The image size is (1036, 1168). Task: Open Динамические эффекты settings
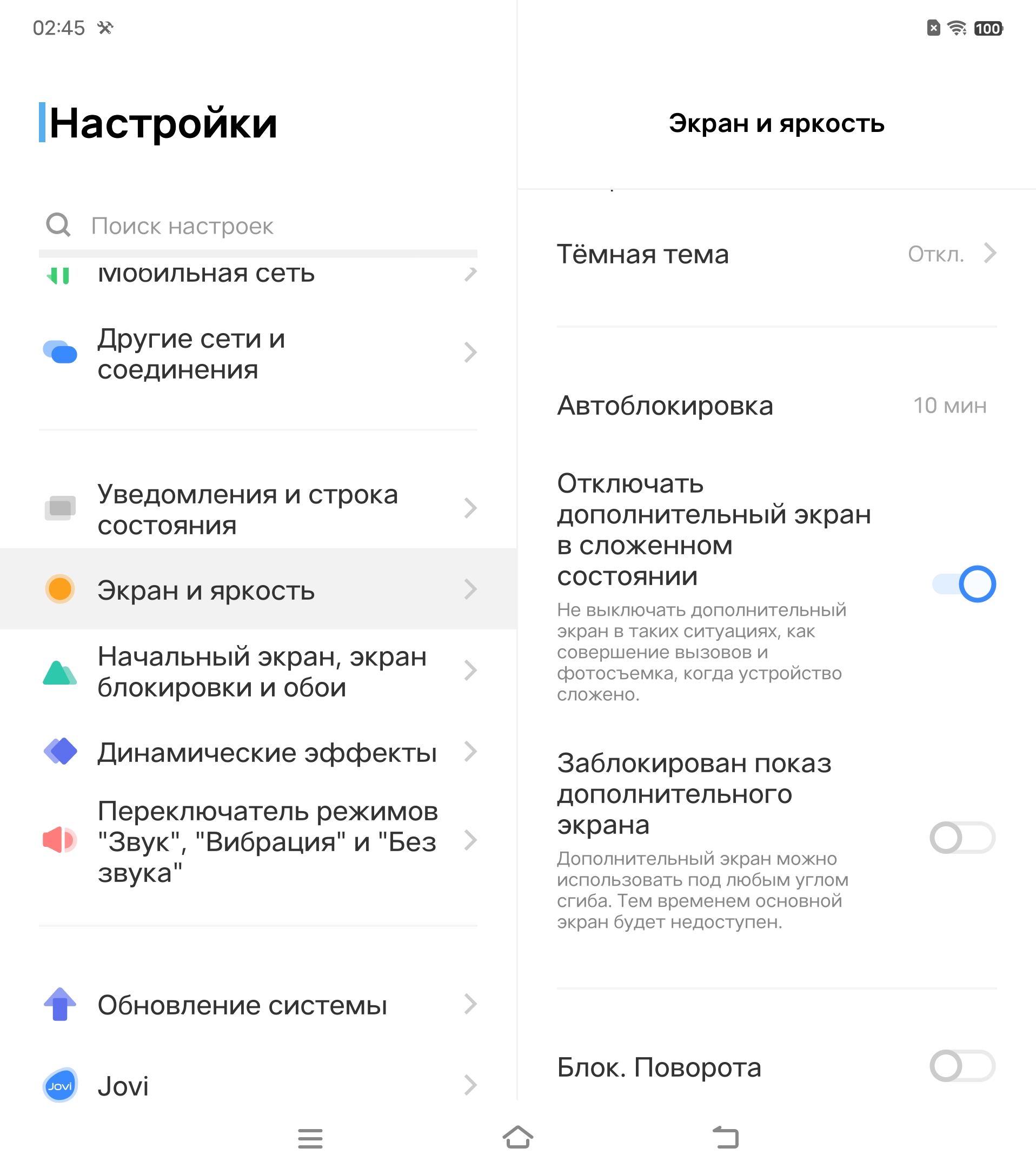pyautogui.click(x=257, y=753)
